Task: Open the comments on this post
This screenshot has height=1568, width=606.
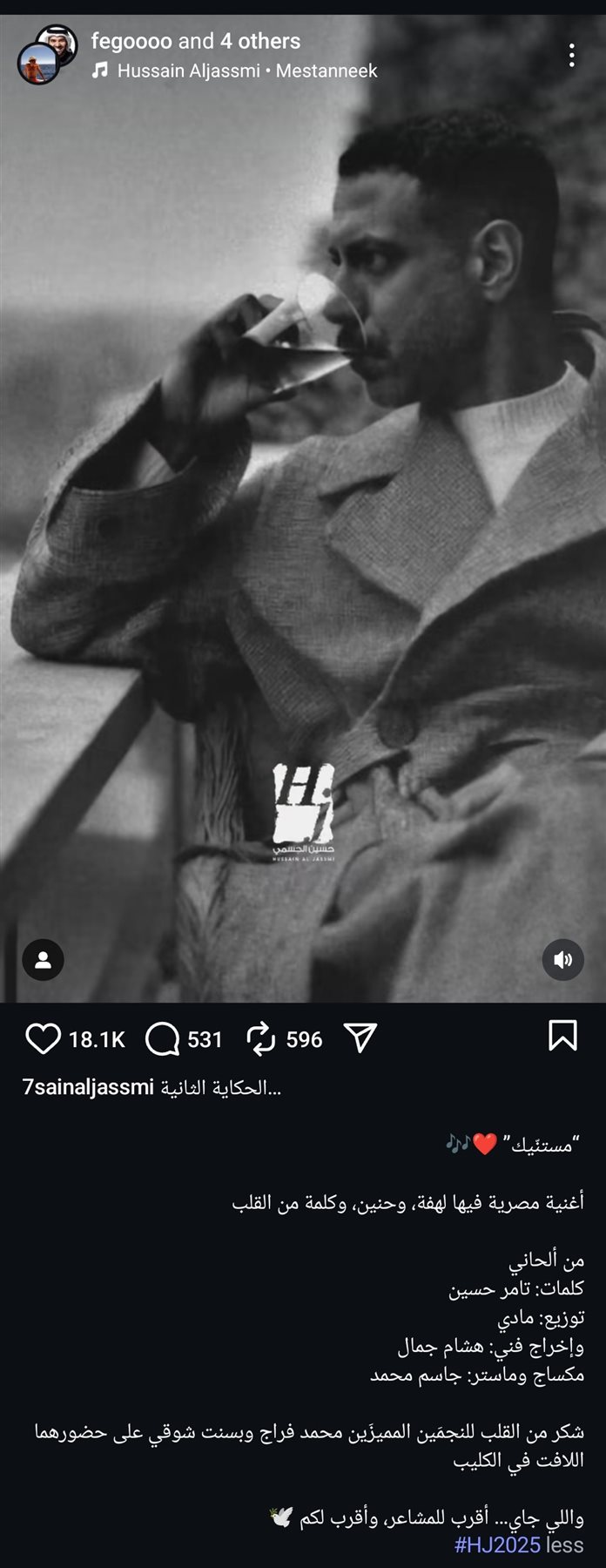Action: [162, 1038]
